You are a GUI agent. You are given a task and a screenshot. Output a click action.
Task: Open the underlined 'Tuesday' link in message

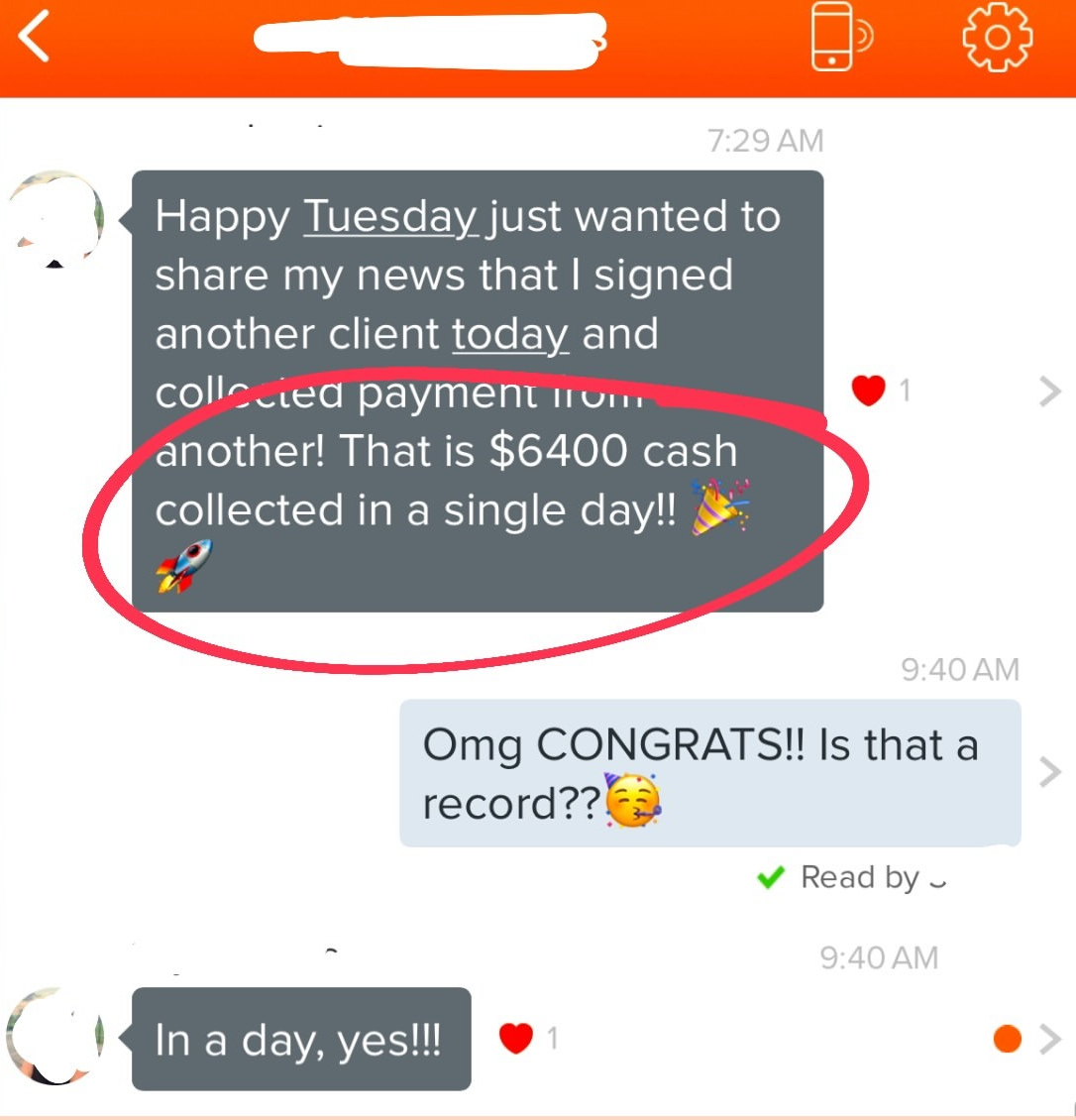click(x=390, y=216)
